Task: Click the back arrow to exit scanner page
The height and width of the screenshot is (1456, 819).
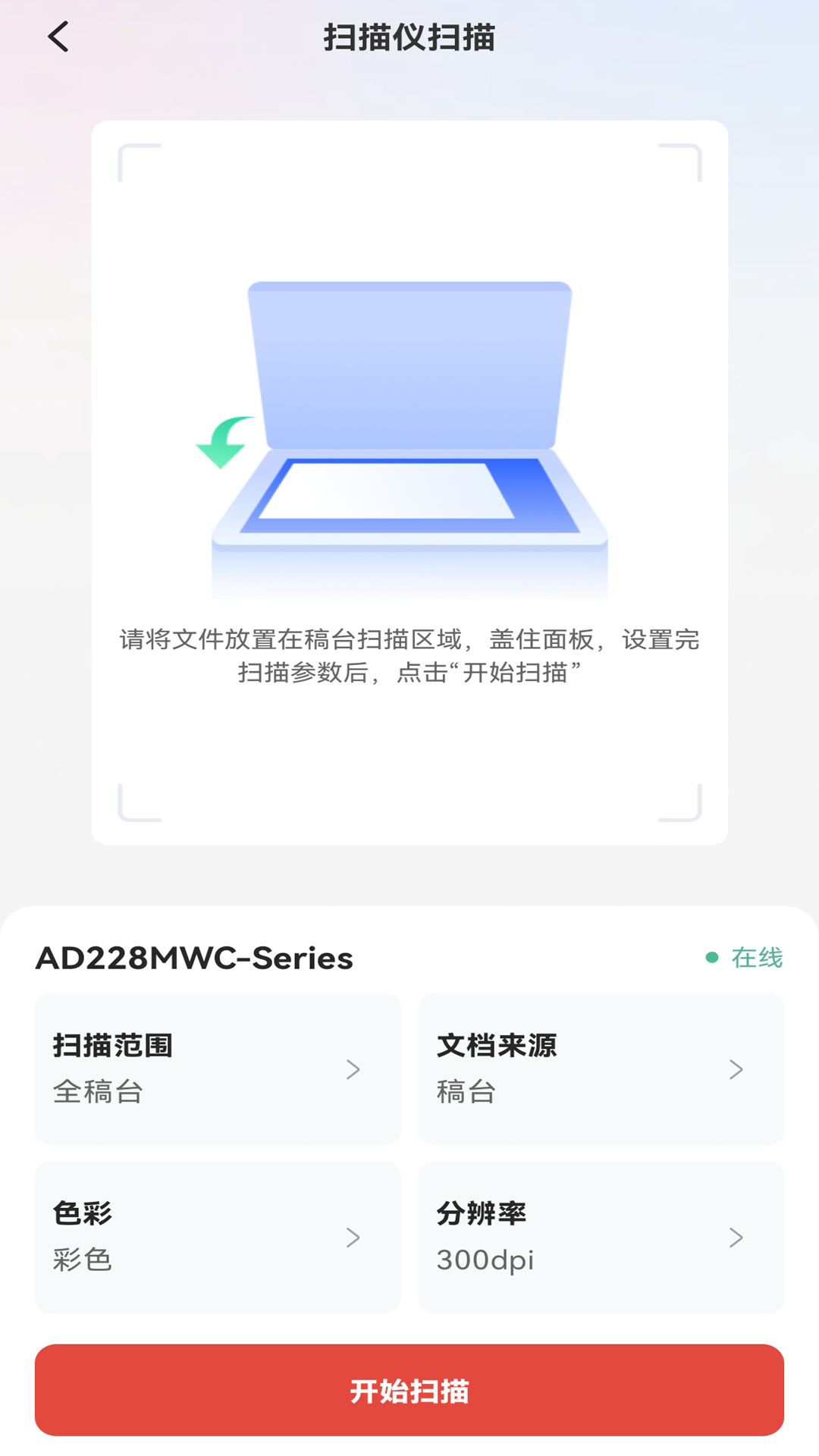Action: (58, 36)
